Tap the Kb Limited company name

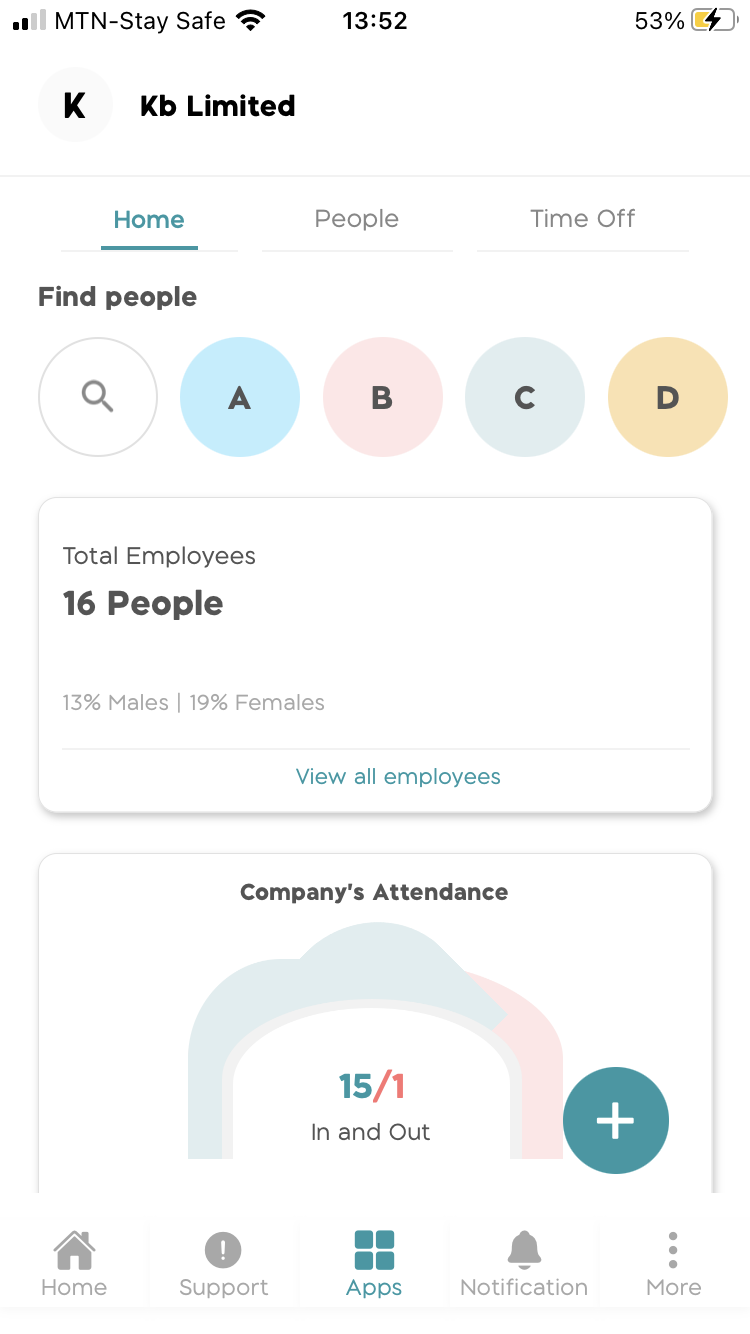point(216,106)
